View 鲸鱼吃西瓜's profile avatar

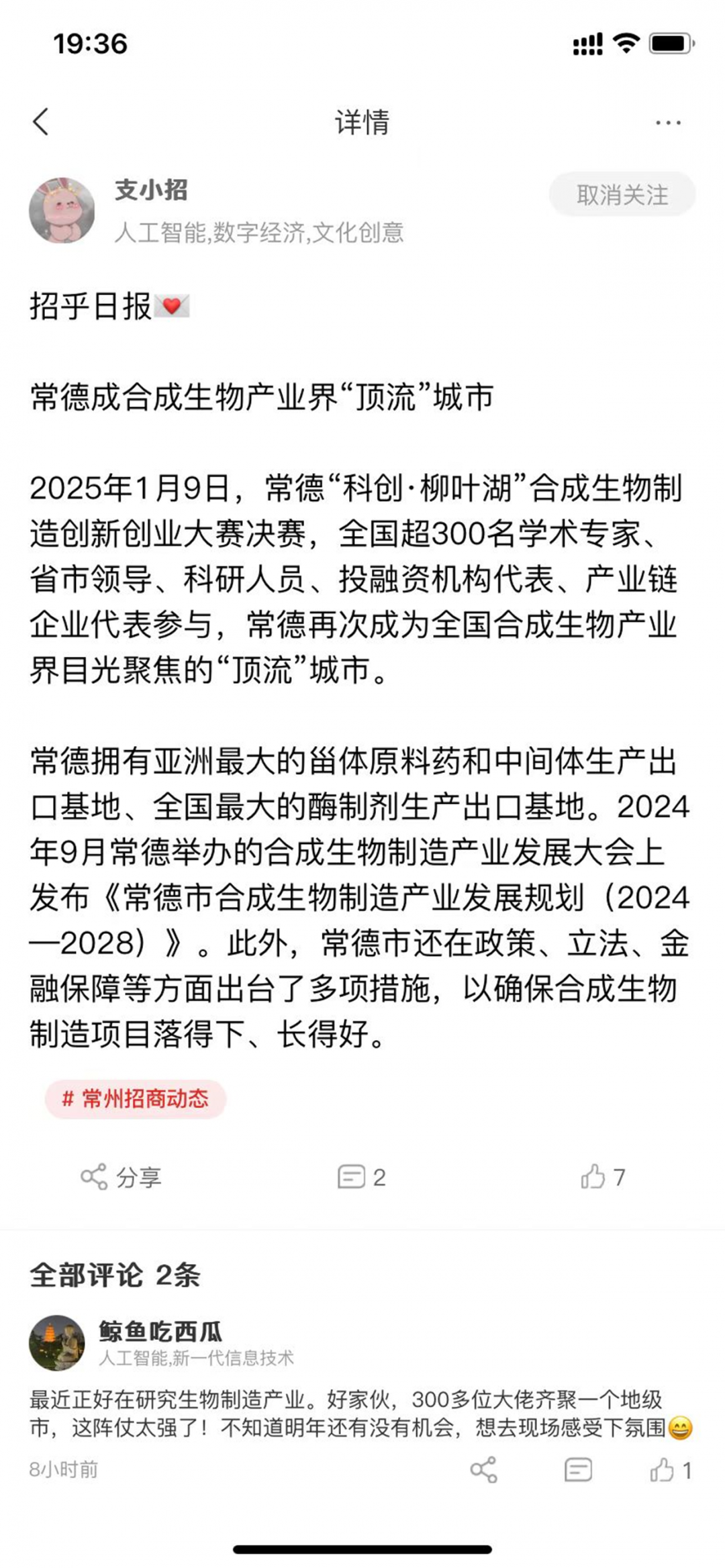pyautogui.click(x=57, y=1342)
